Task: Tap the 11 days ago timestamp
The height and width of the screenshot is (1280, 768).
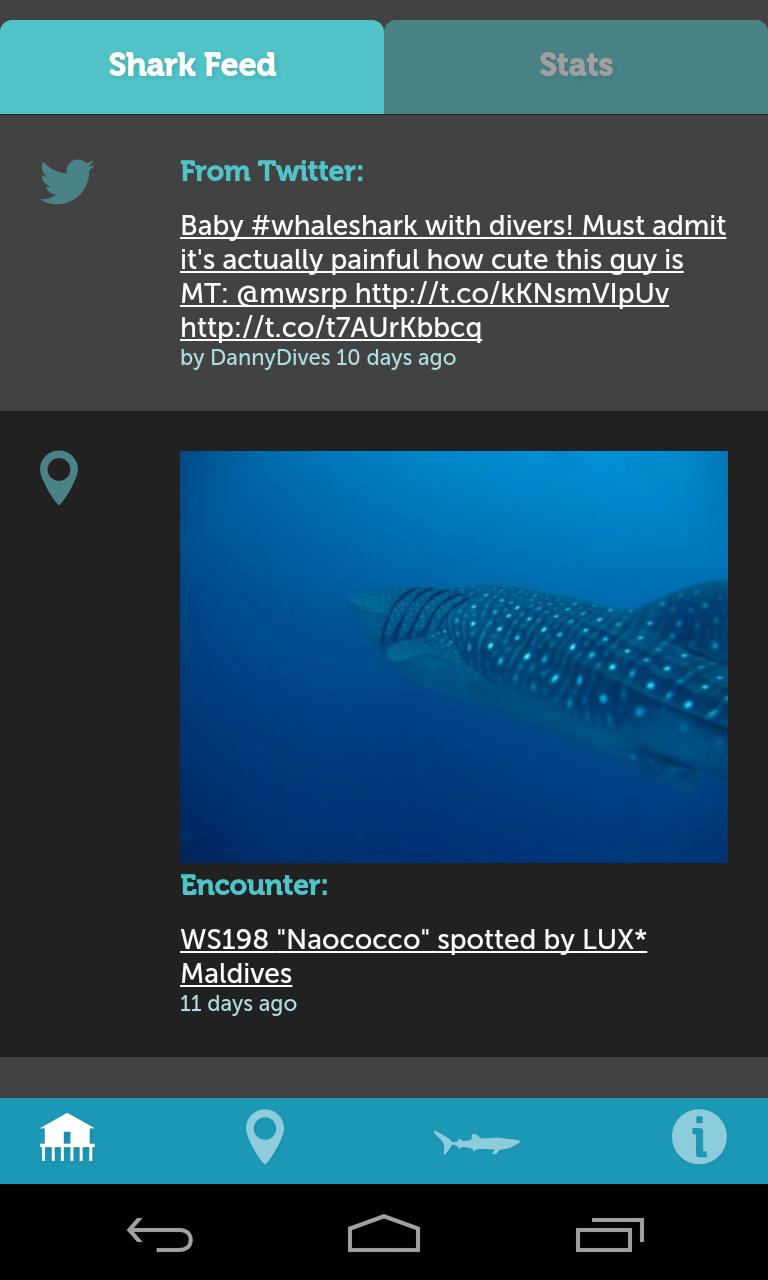Action: pyautogui.click(x=238, y=1003)
